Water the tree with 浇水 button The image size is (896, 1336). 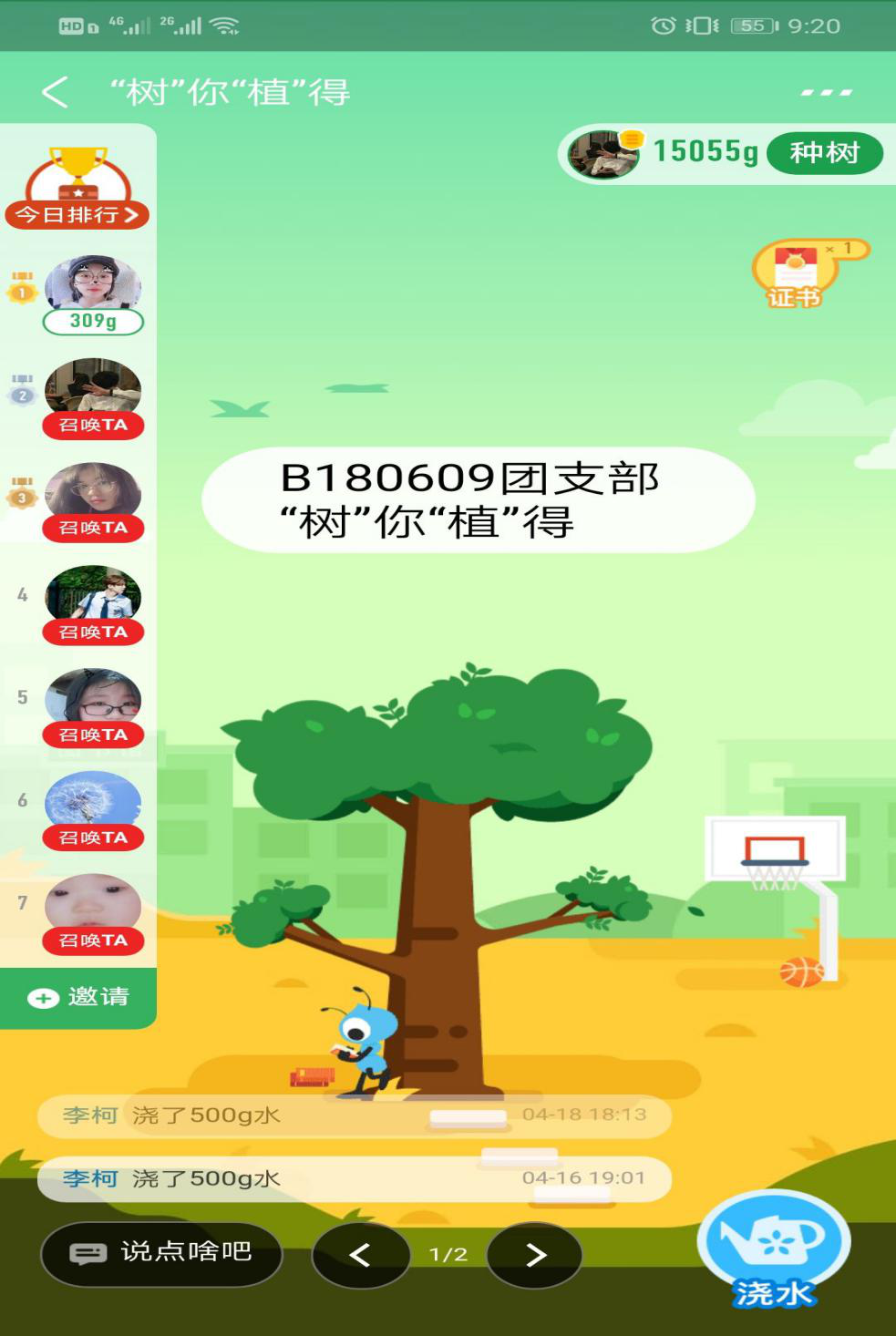click(774, 1246)
